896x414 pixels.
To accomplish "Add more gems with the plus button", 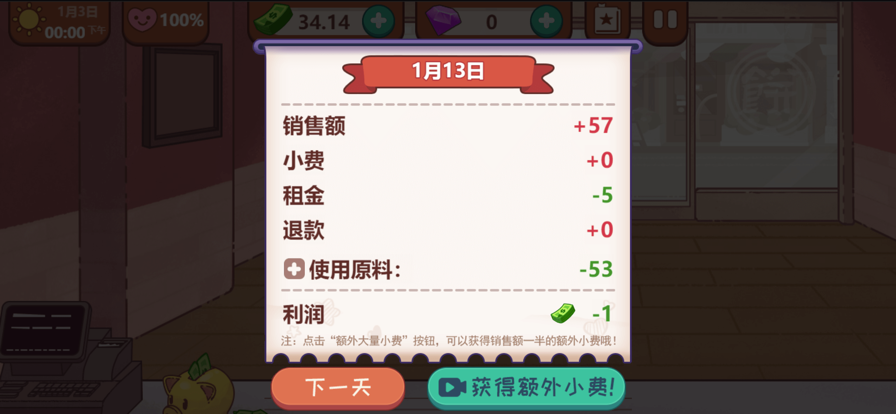I will pyautogui.click(x=546, y=20).
